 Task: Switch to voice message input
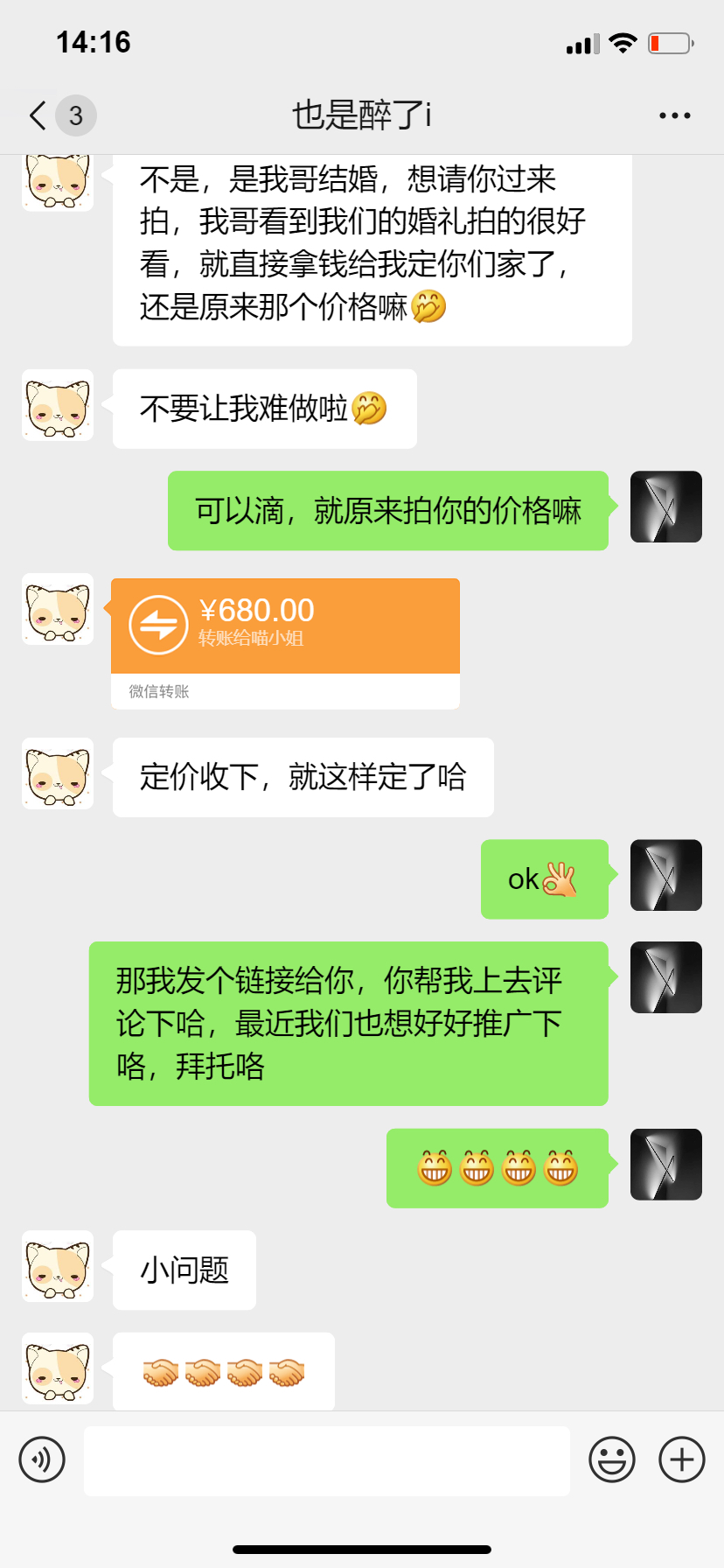[x=42, y=1459]
